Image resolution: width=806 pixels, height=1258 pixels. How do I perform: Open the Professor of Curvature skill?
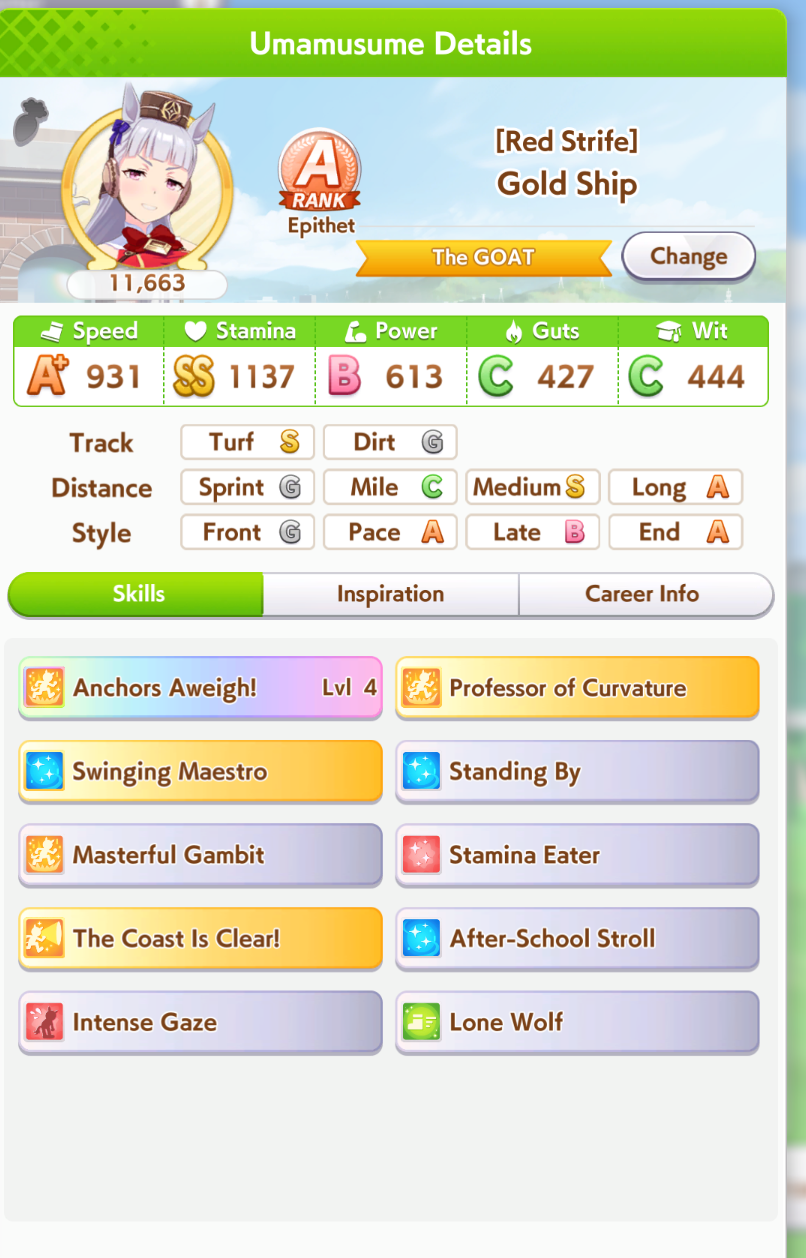(577, 688)
